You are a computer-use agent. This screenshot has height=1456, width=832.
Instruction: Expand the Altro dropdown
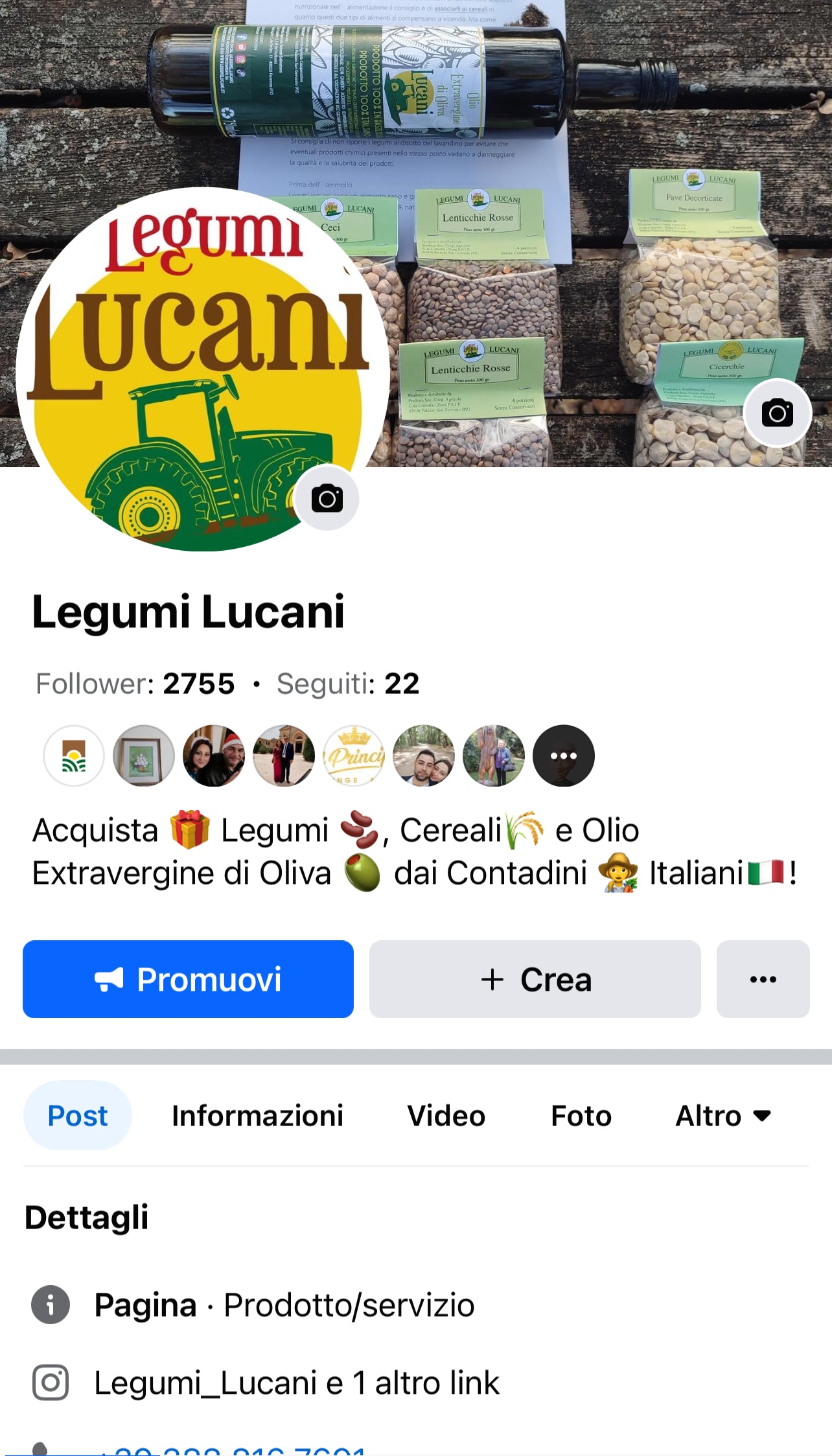[723, 1116]
